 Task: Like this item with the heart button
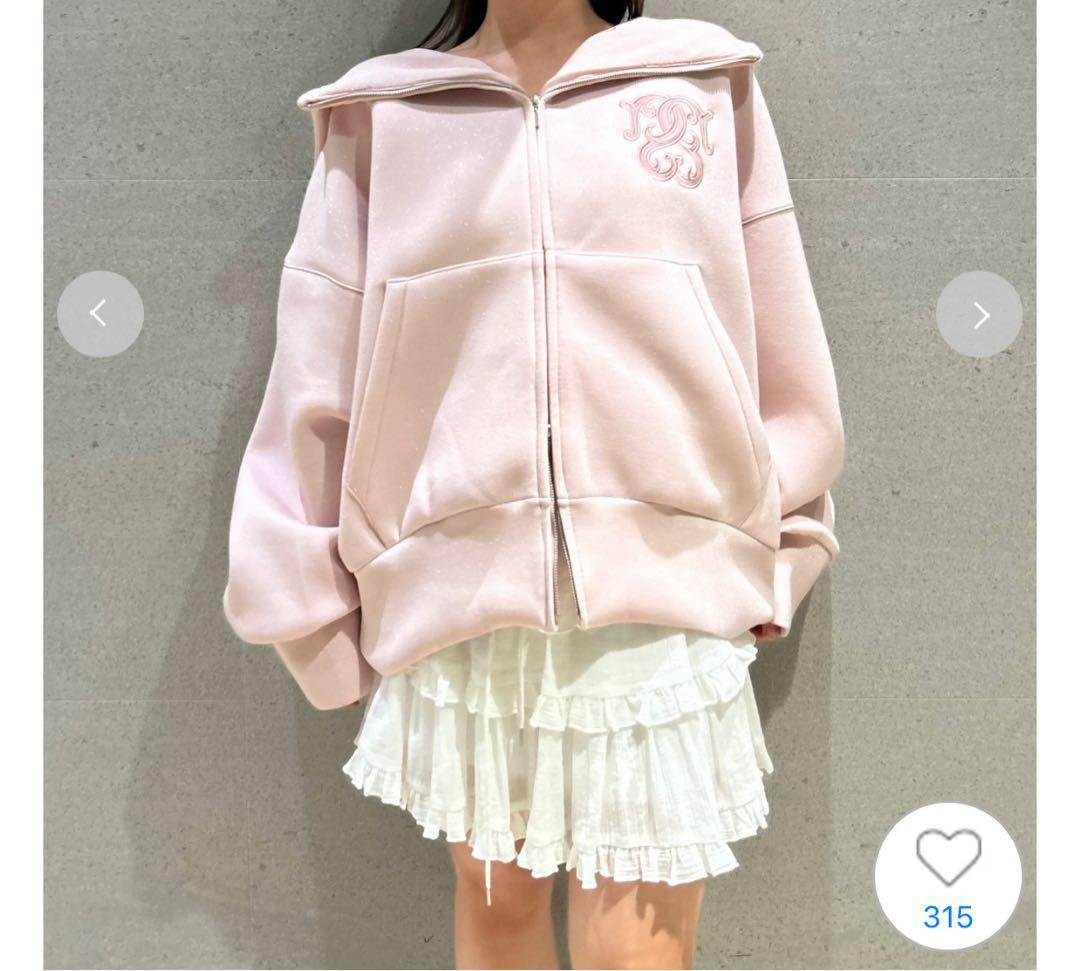coord(948,858)
